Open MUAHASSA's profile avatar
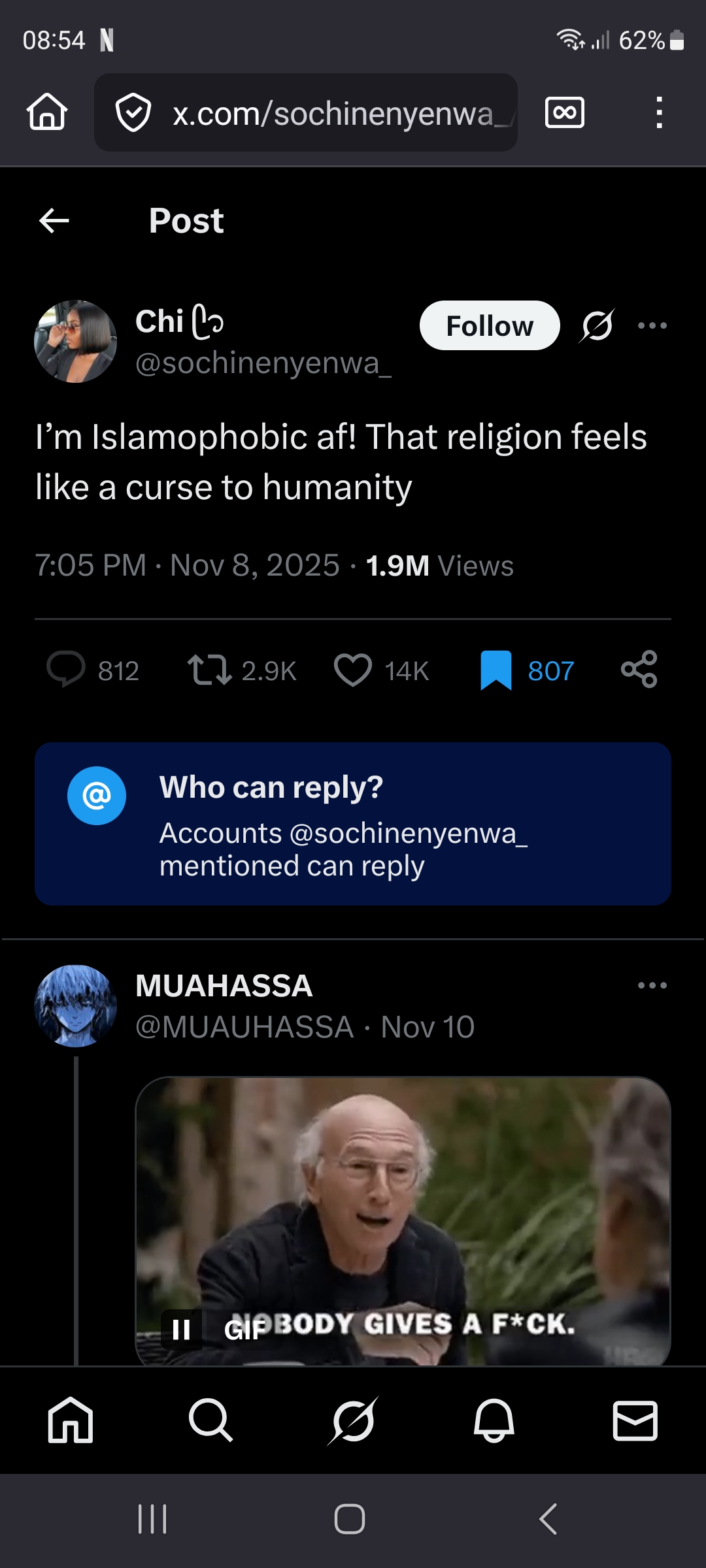This screenshot has height=1568, width=706. pyautogui.click(x=75, y=1006)
